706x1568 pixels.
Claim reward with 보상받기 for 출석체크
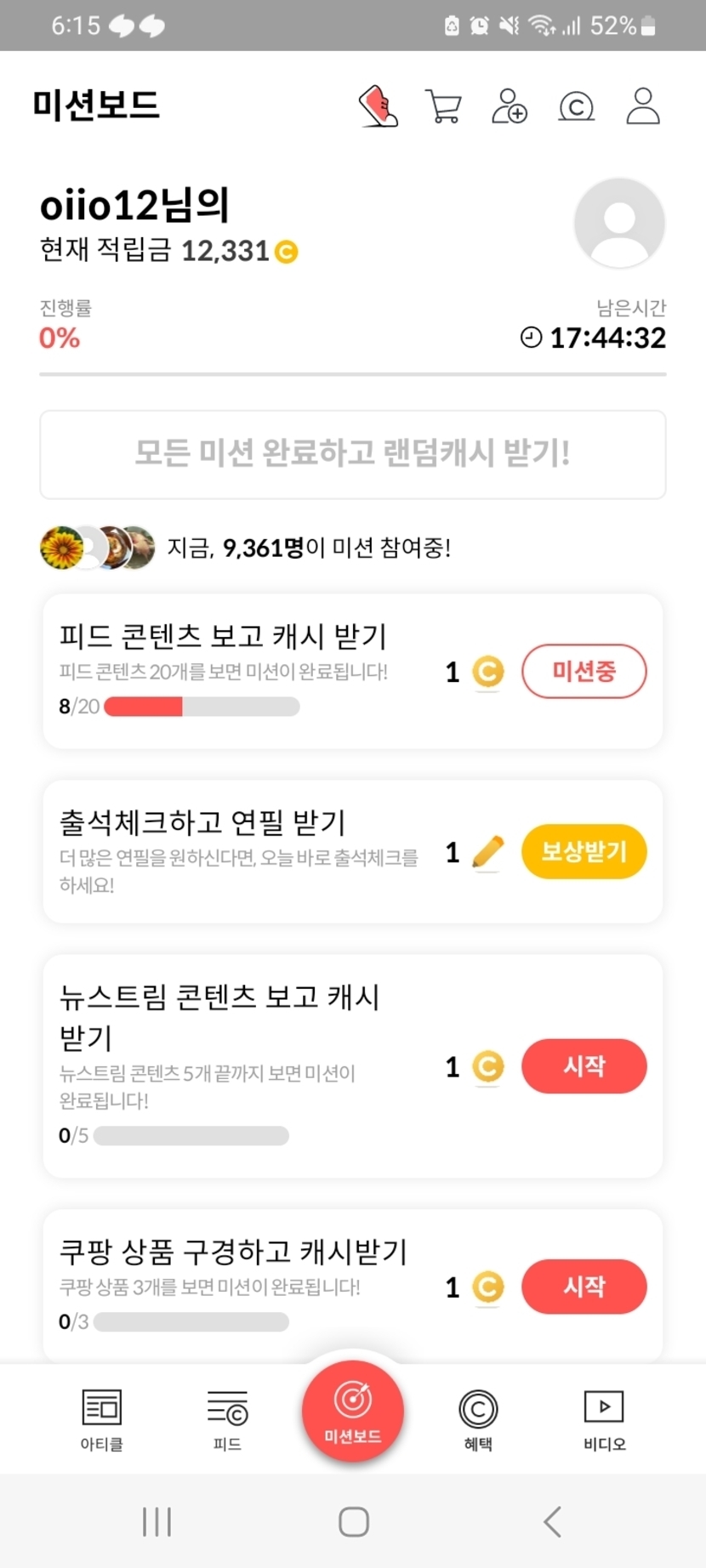tap(584, 851)
